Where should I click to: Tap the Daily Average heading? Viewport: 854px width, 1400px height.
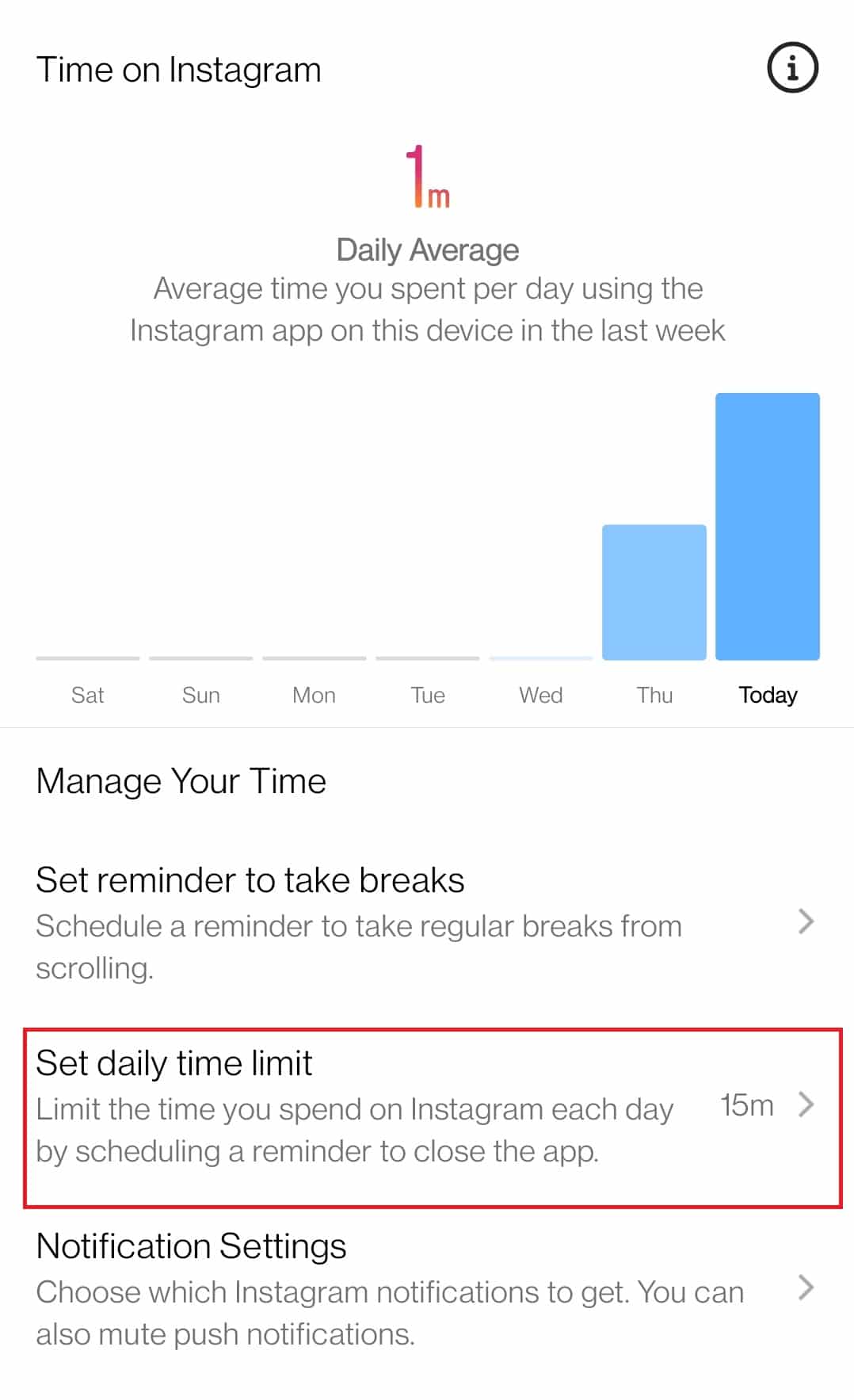[428, 249]
